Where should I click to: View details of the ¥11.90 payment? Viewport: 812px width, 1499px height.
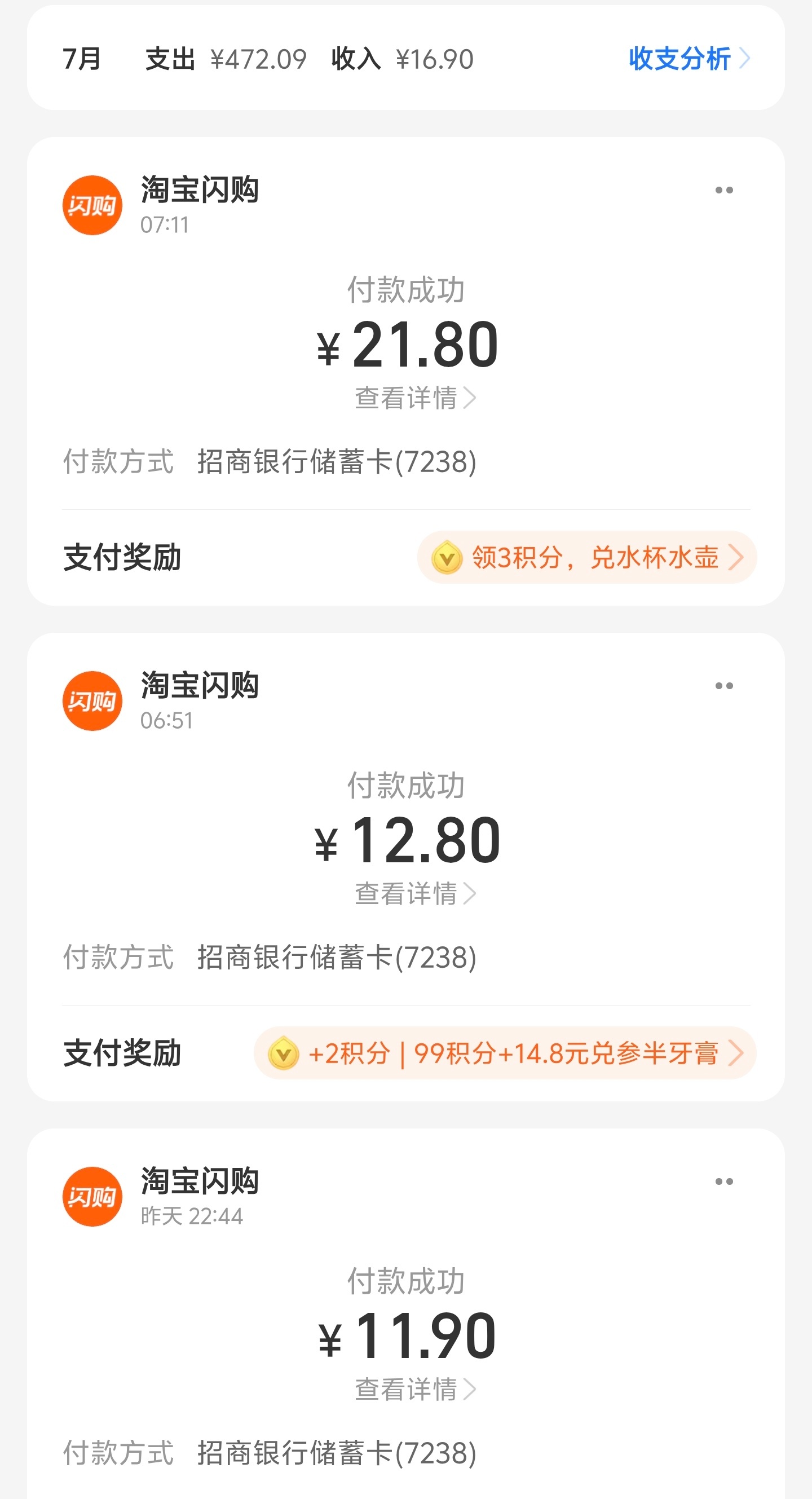(x=416, y=1390)
